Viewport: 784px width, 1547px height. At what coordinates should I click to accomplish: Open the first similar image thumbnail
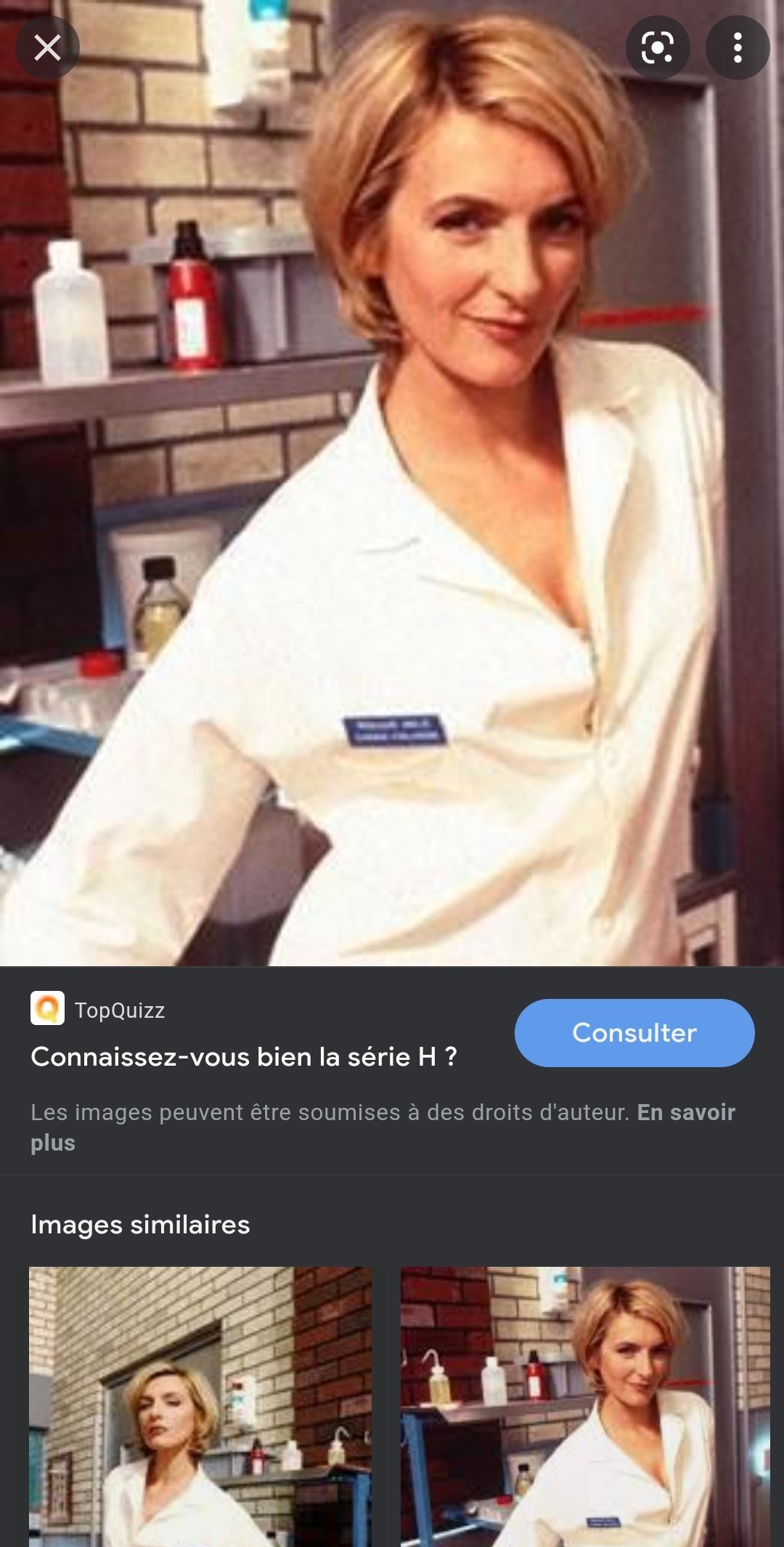(x=200, y=1405)
